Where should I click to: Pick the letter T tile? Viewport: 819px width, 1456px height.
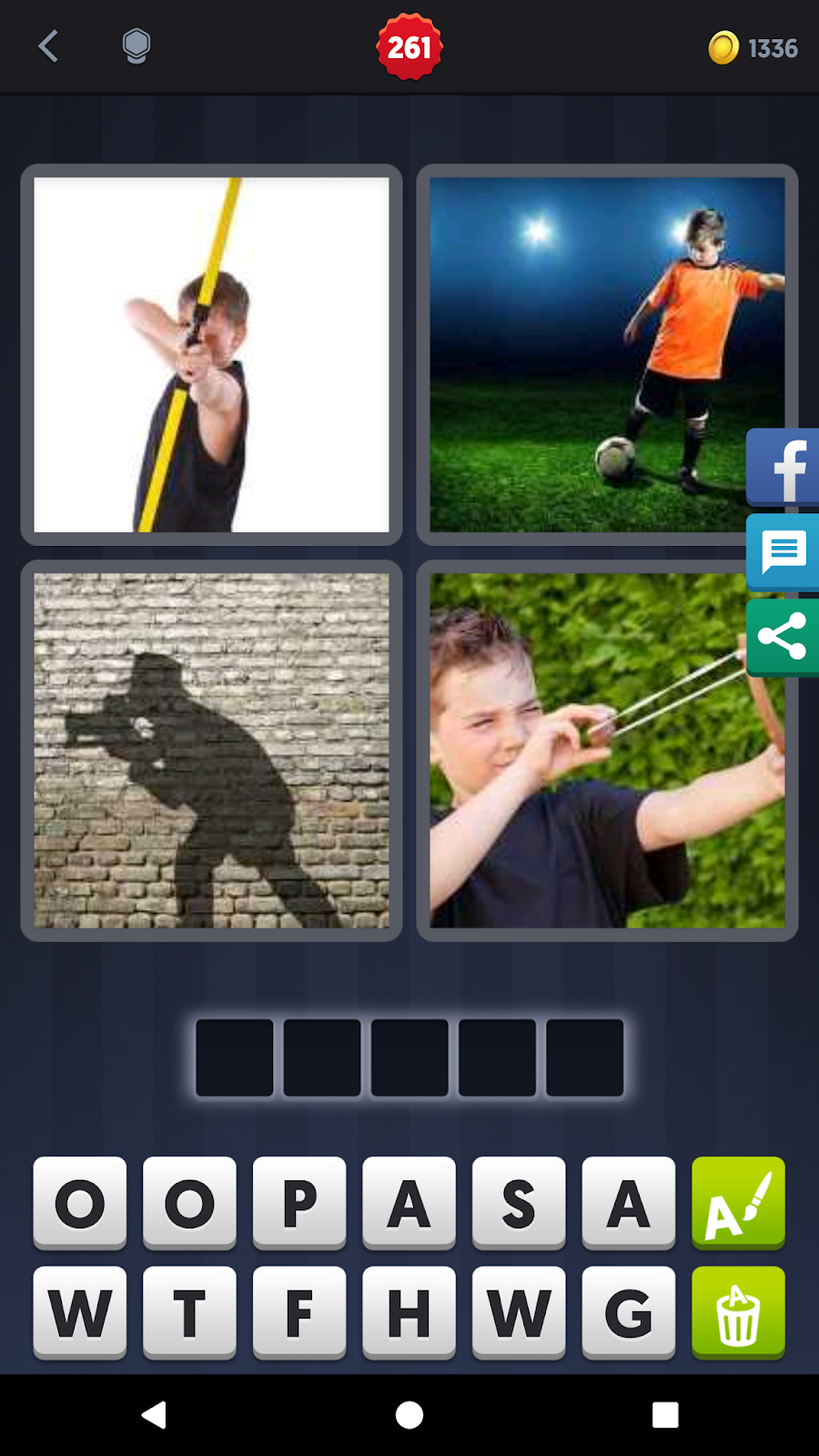[x=189, y=1312]
